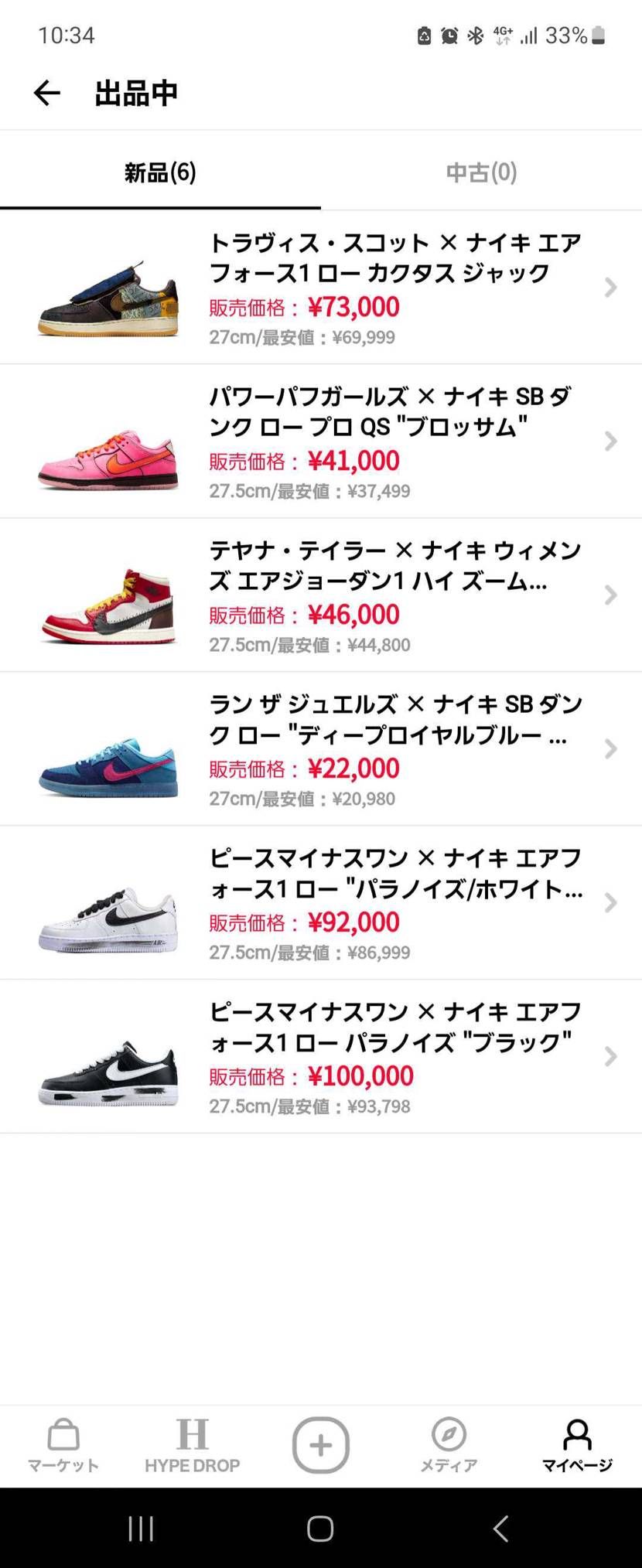Stay on the 新品(6) tab
The width and height of the screenshot is (642, 1568).
(x=160, y=172)
